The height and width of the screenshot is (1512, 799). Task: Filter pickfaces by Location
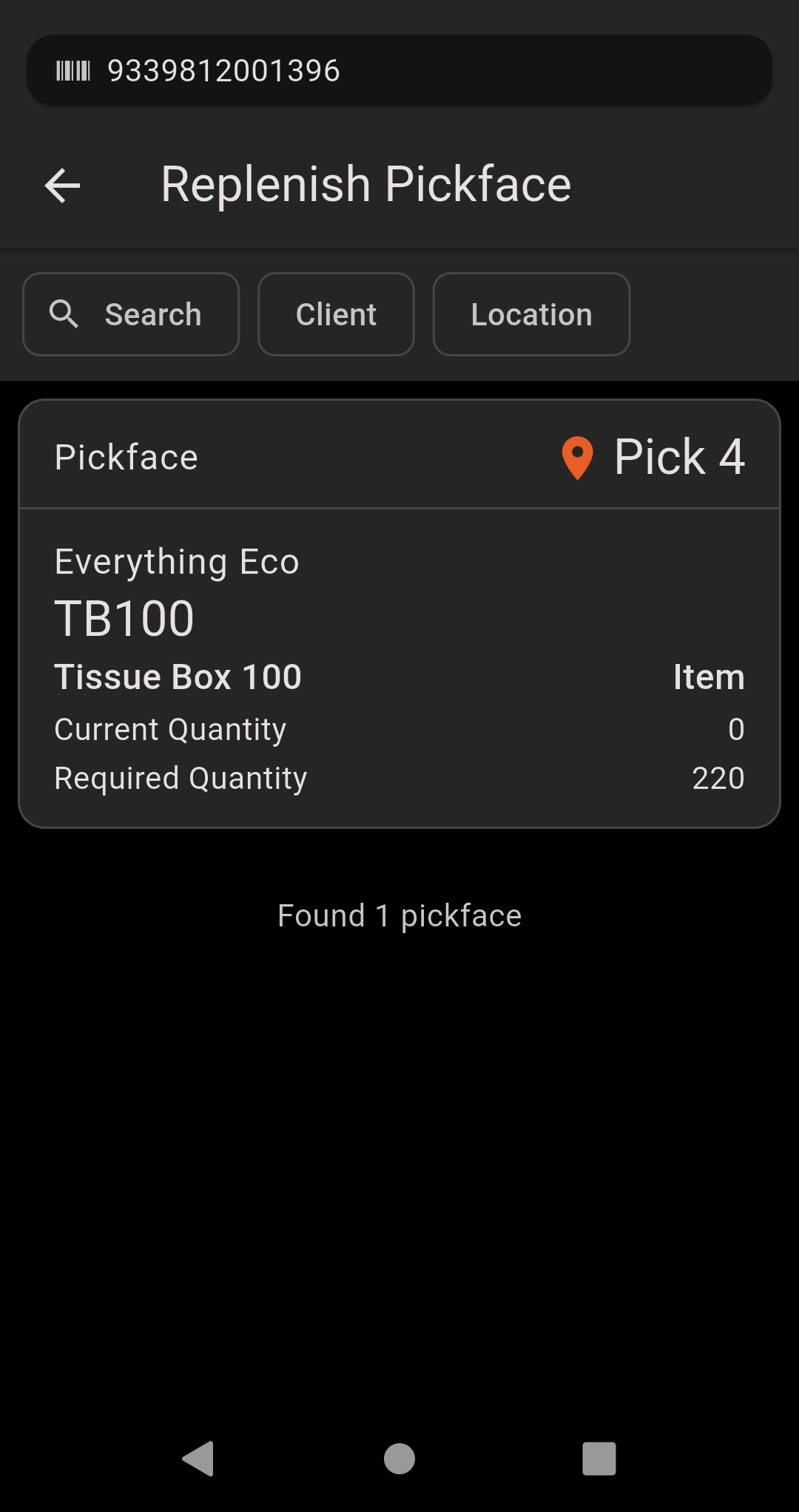coord(531,314)
